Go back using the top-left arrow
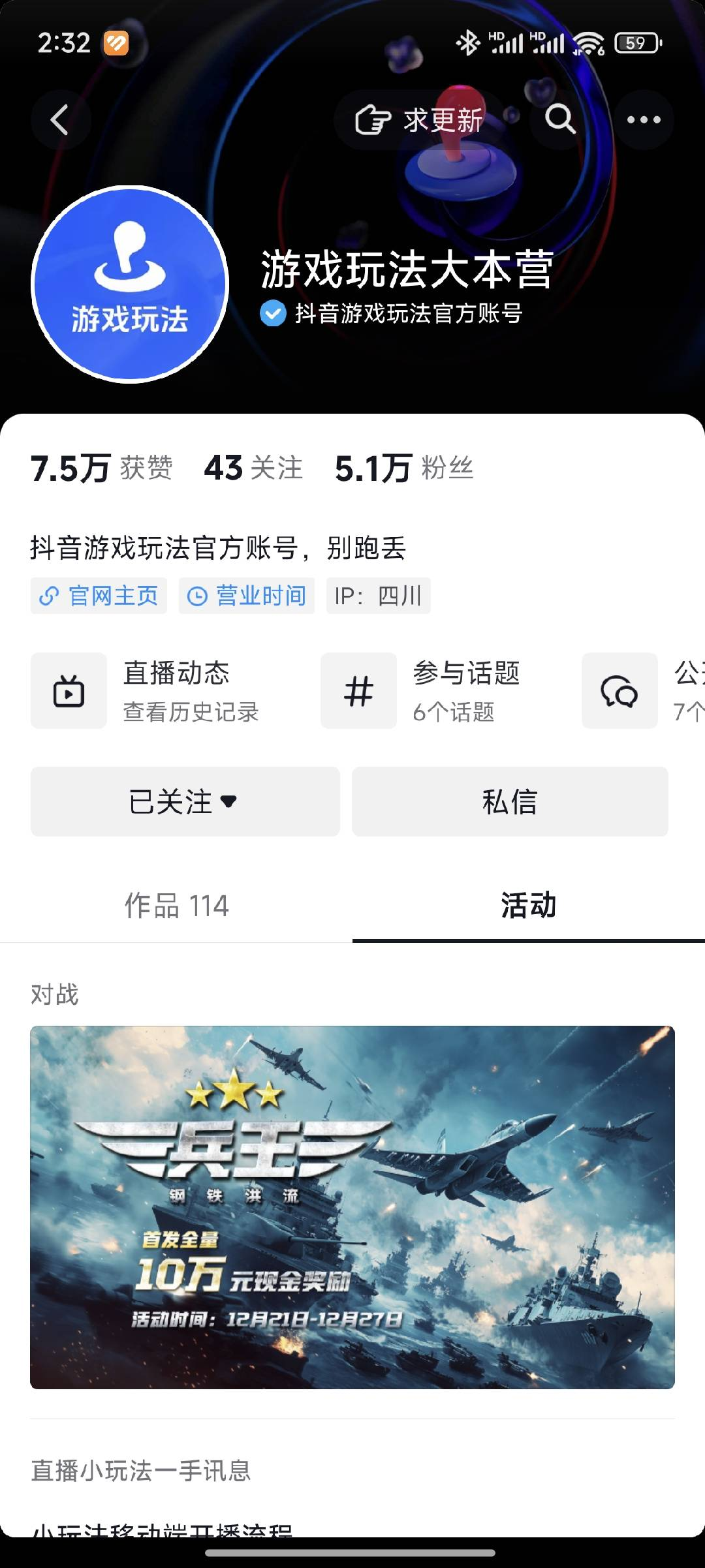The height and width of the screenshot is (1568, 705). (x=60, y=120)
